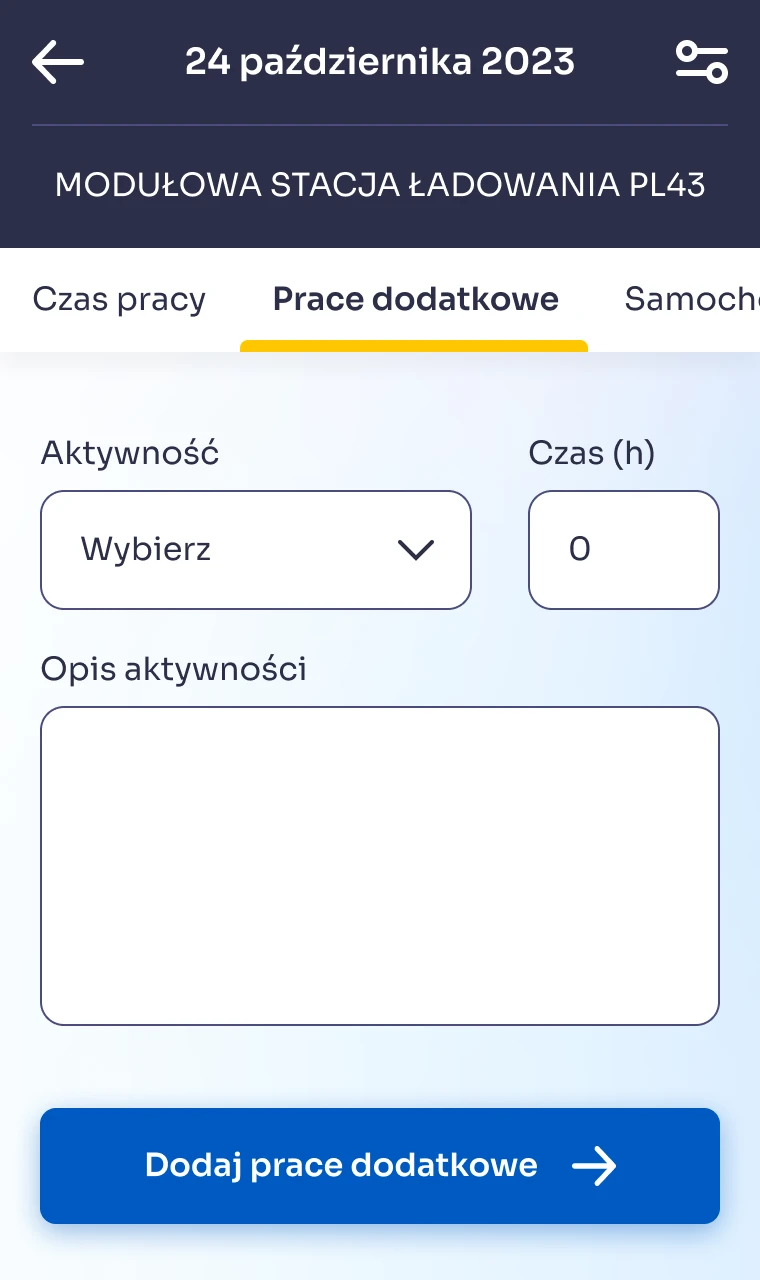Tap the yellow tab indicator under Prace dodatkowe
Image resolution: width=760 pixels, height=1280 pixels.
click(x=414, y=345)
